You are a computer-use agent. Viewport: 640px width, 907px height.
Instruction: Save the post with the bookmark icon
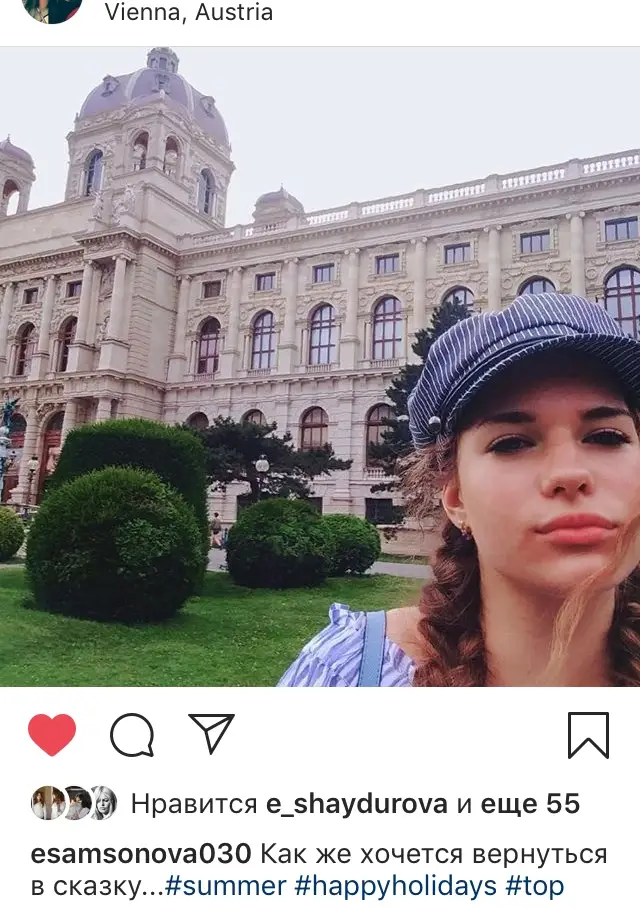click(x=588, y=735)
